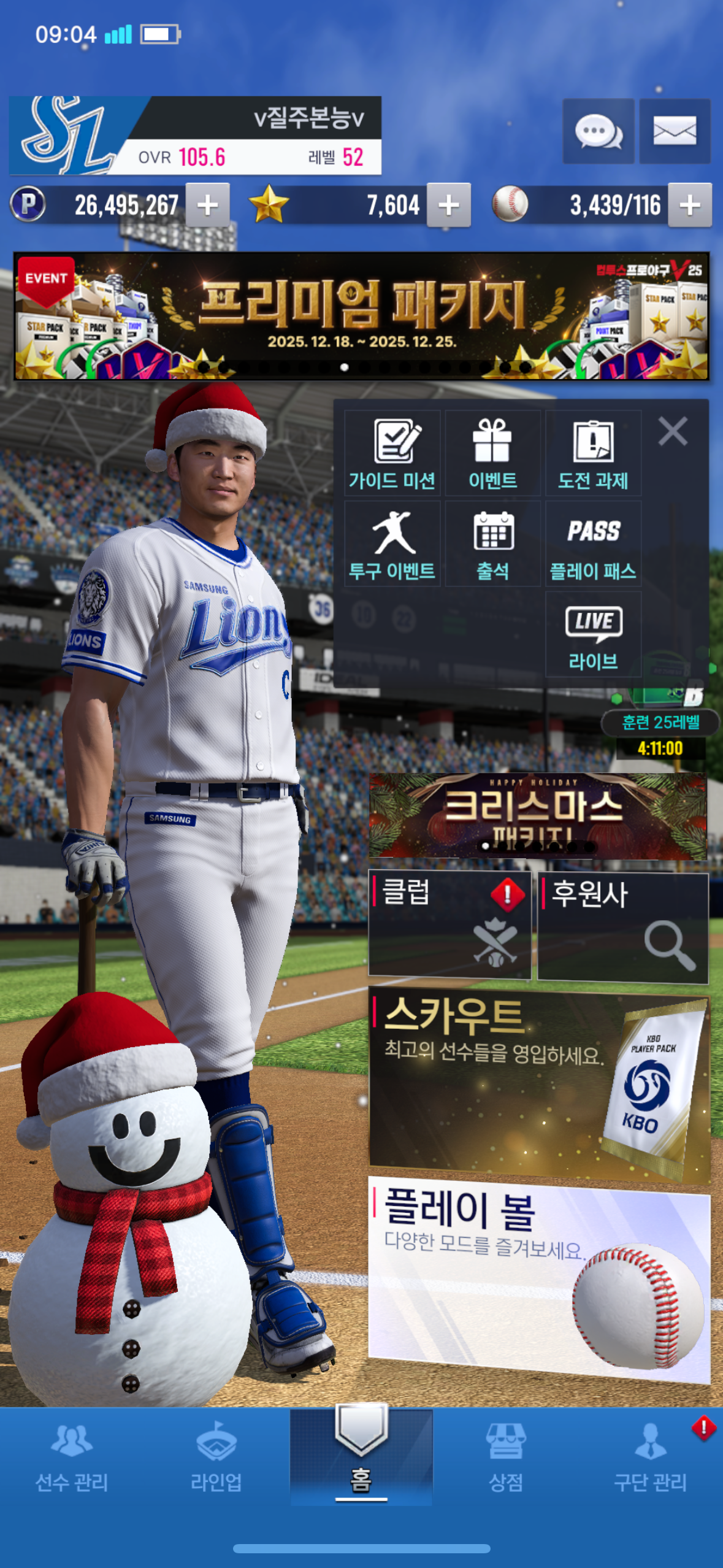Open the 크리스마스 패키지 banner
The width and height of the screenshot is (723, 1568).
537,815
